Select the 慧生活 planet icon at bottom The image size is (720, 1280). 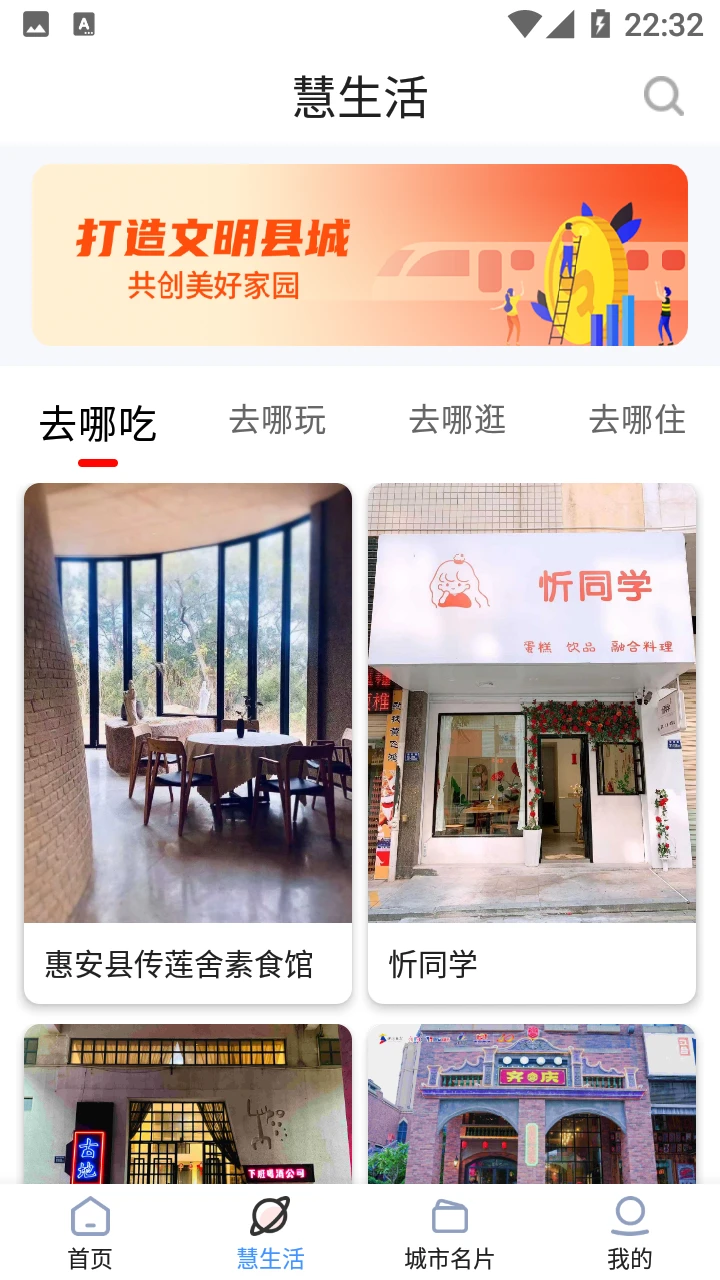point(269,1215)
